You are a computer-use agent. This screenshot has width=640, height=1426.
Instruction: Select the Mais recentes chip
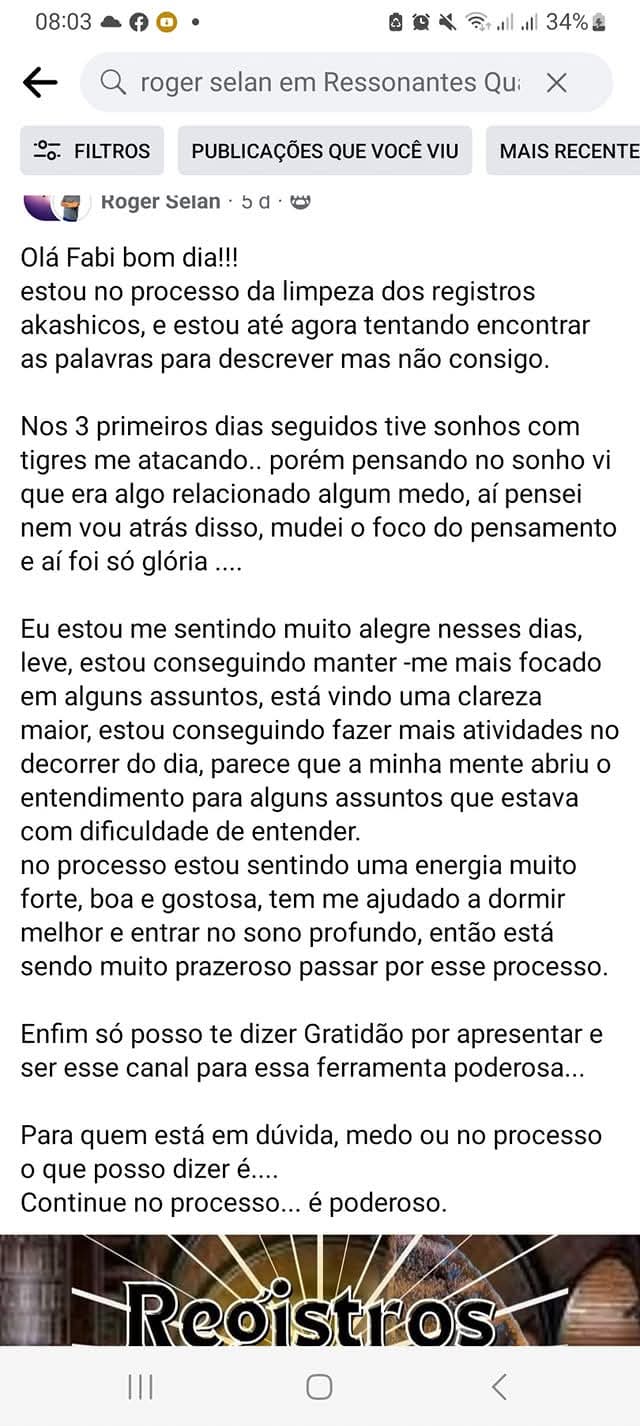coord(567,151)
